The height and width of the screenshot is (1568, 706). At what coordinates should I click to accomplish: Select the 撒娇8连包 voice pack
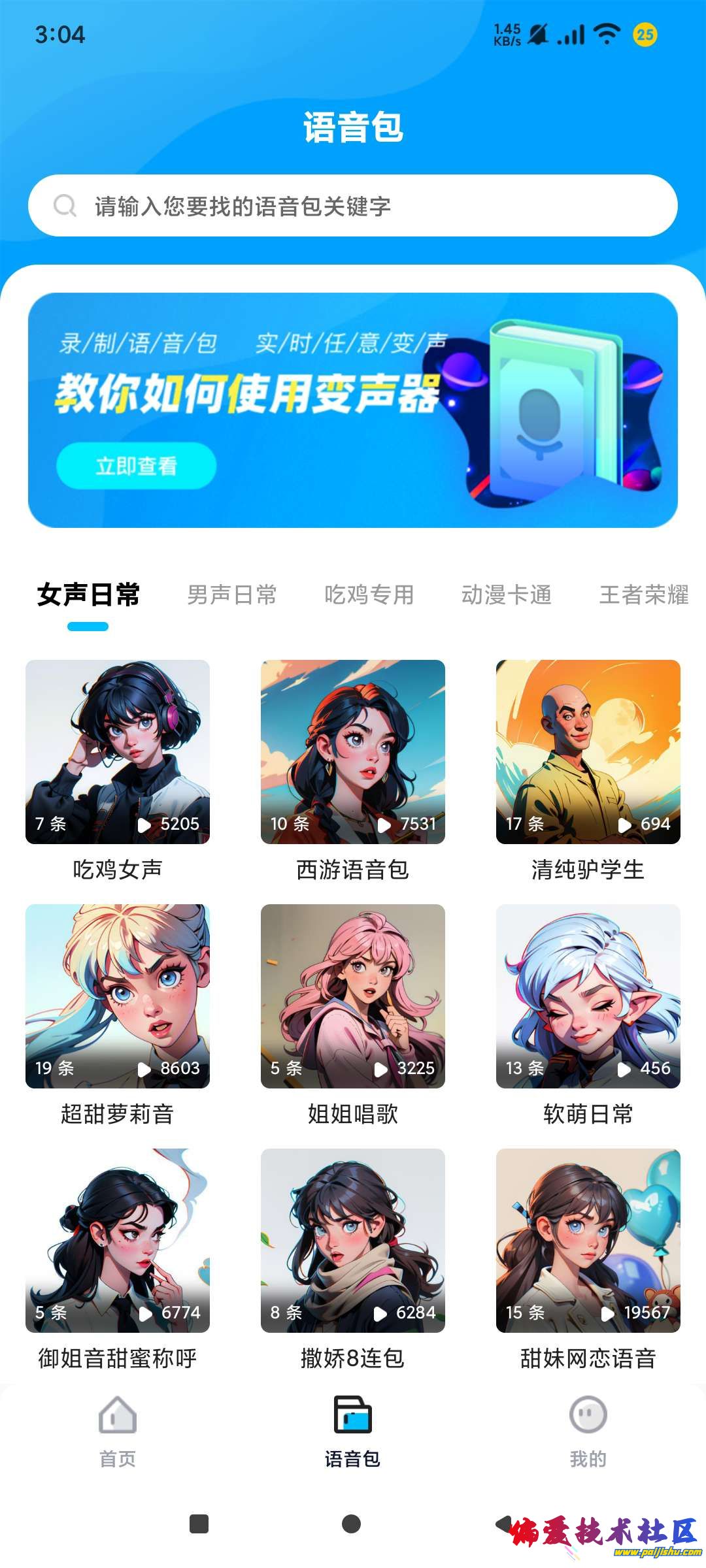[353, 1240]
